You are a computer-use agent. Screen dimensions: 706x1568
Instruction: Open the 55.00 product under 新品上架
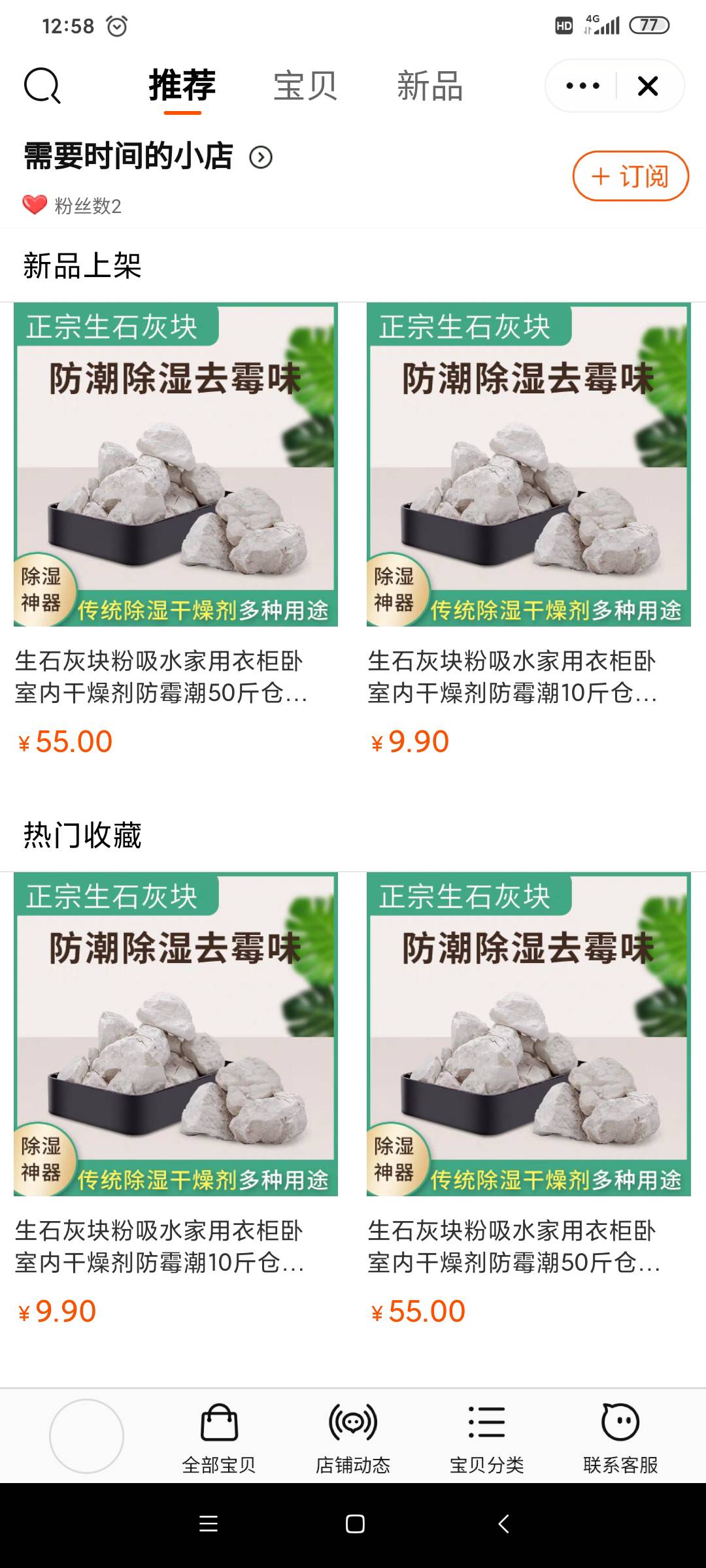[x=176, y=531]
